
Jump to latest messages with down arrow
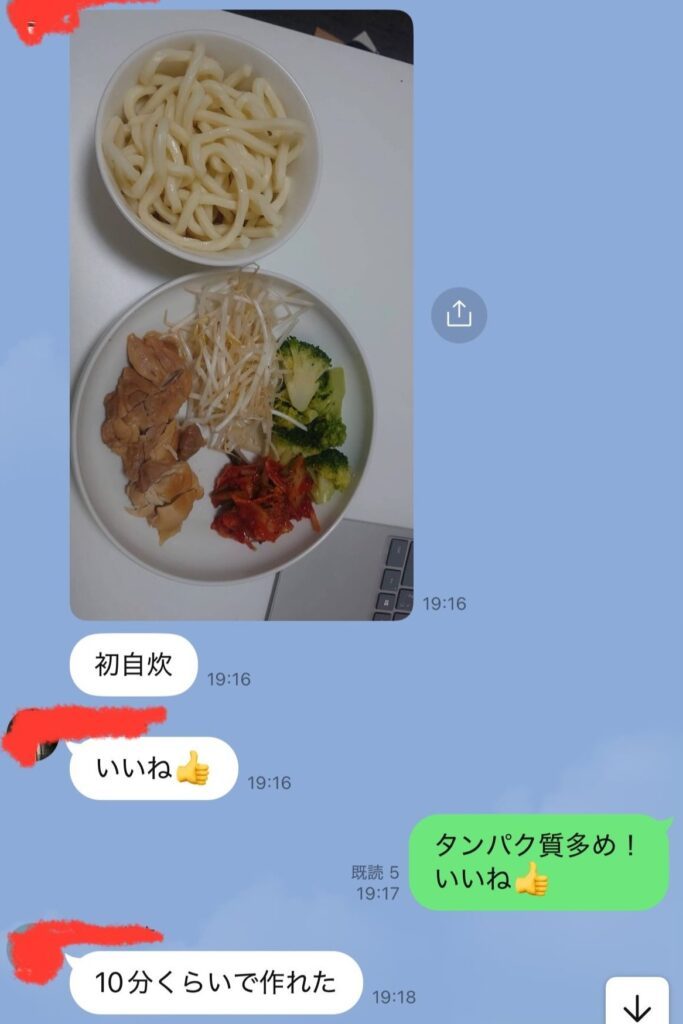(x=637, y=1004)
